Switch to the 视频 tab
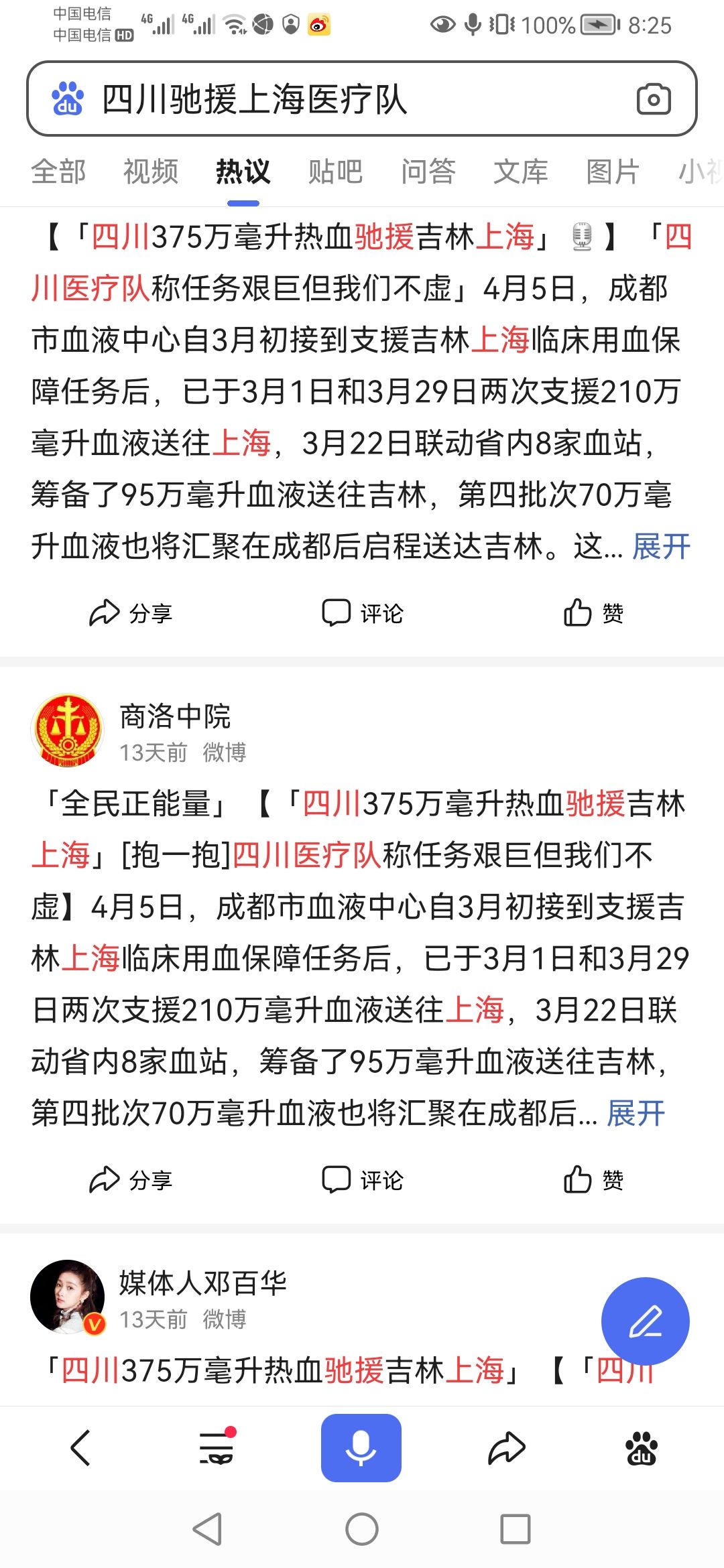Viewport: 724px width, 1568px height. point(151,172)
